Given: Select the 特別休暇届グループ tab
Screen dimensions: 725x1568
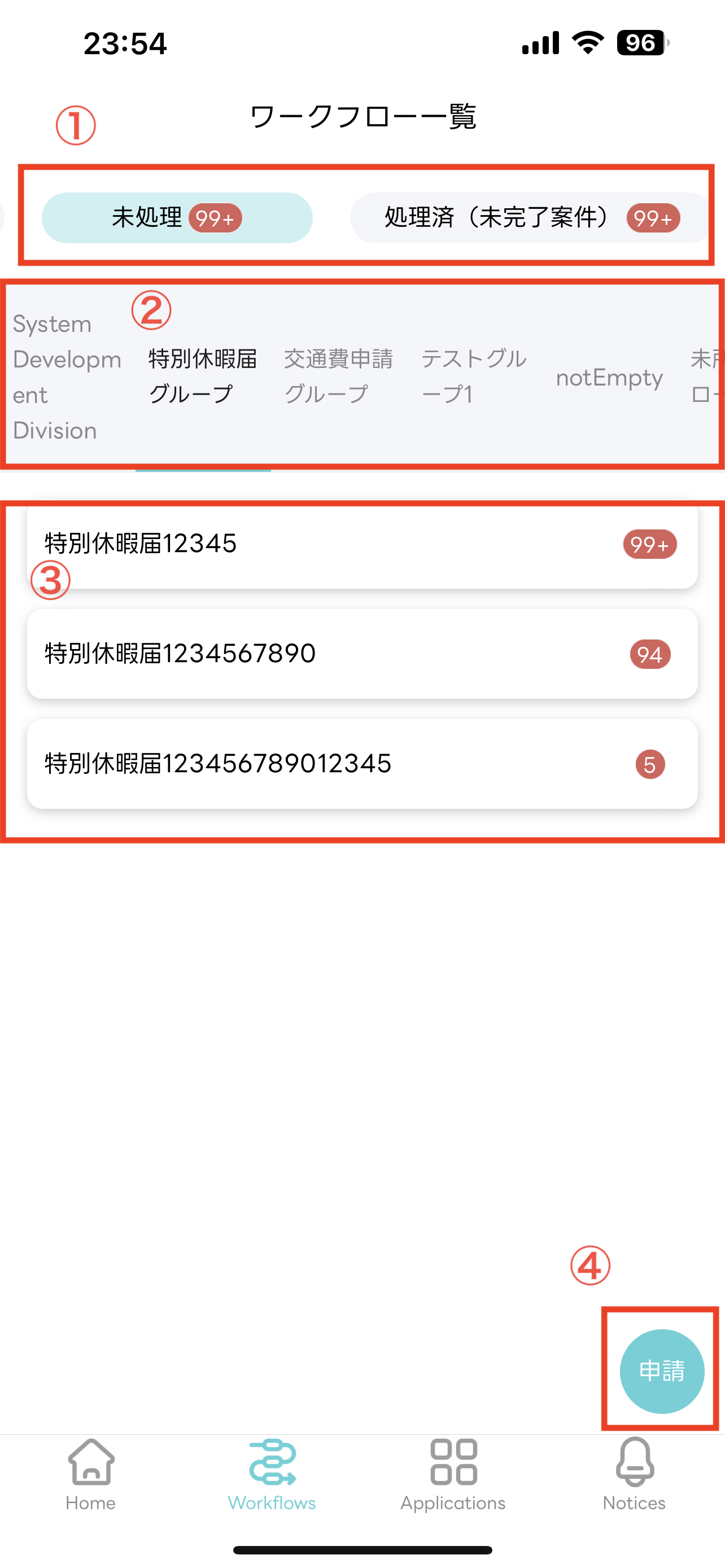Looking at the screenshot, I should pyautogui.click(x=203, y=377).
